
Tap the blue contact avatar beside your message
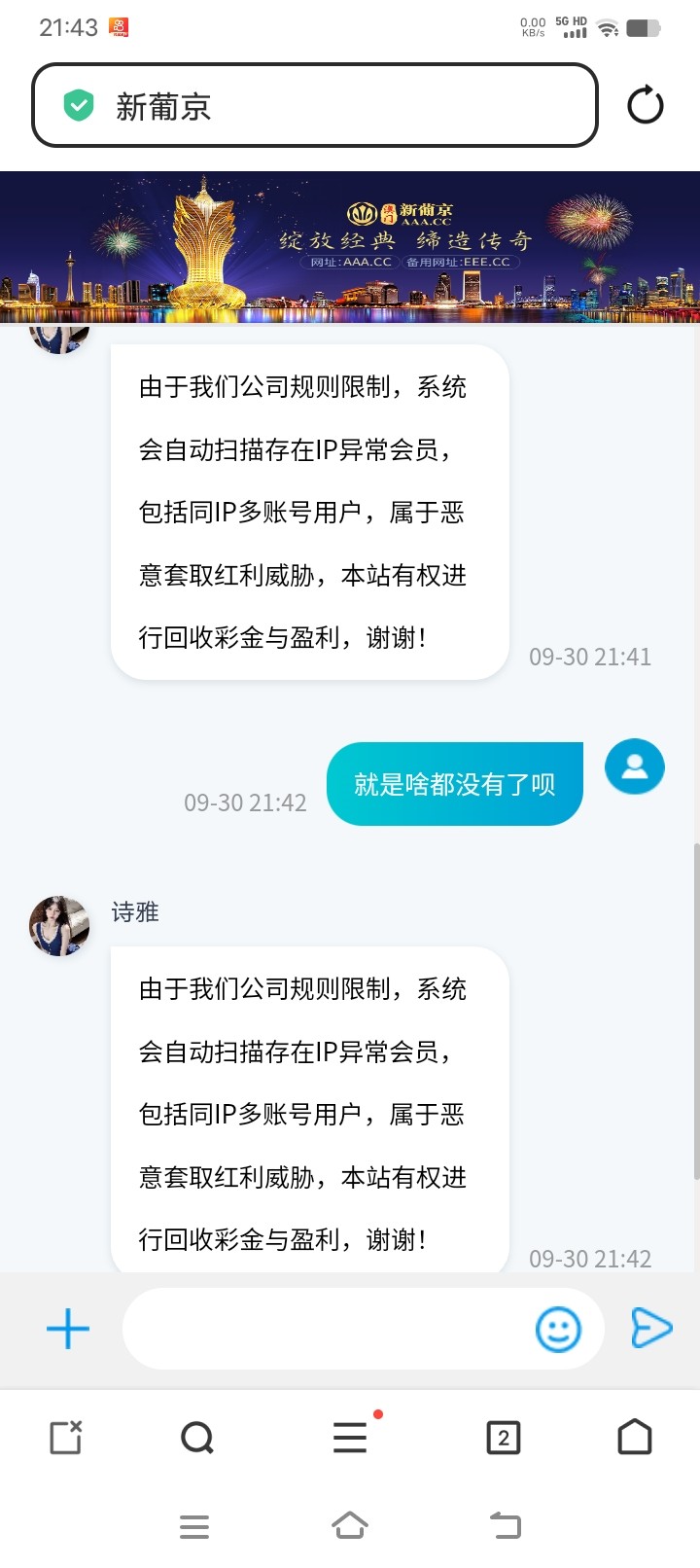634,766
